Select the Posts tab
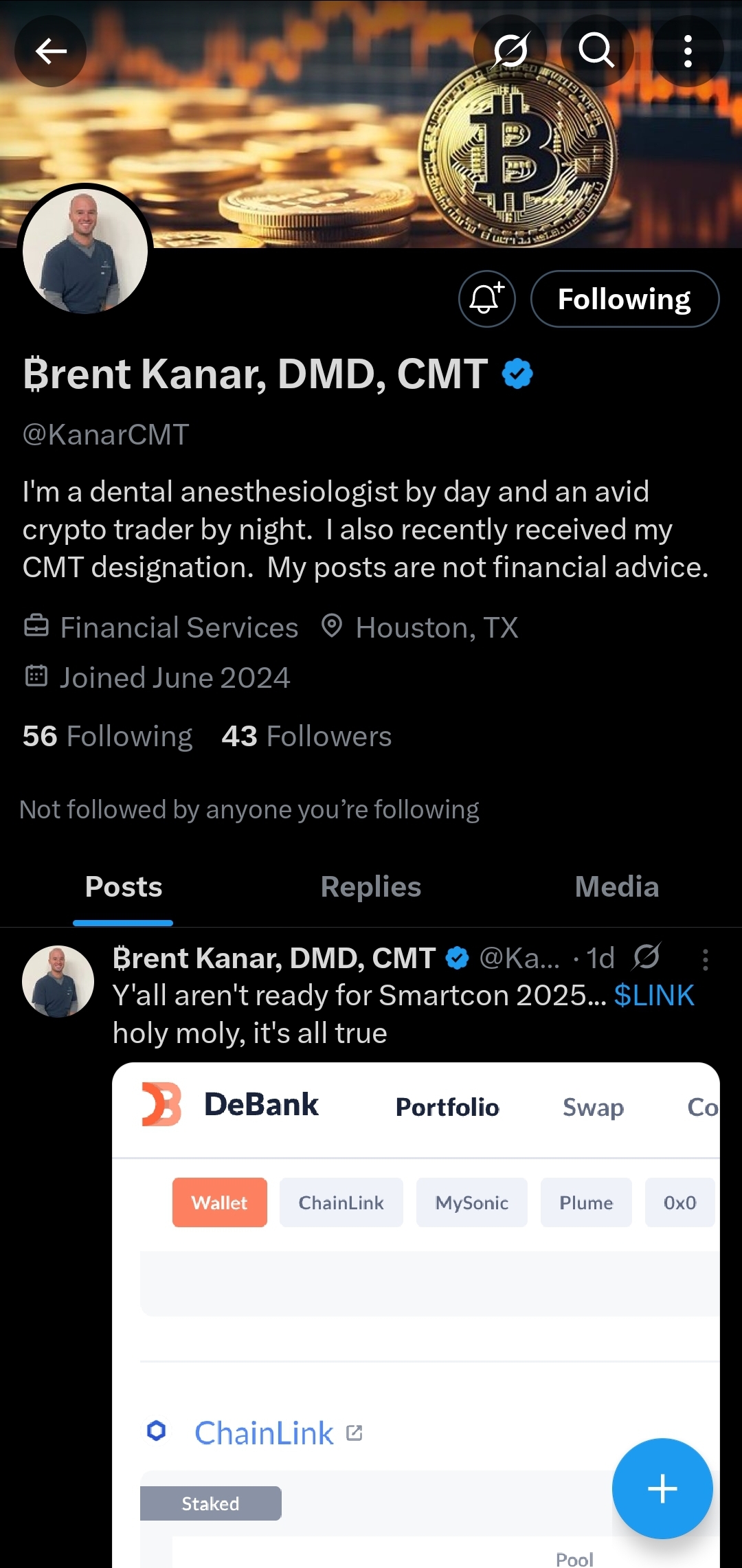The width and height of the screenshot is (742, 1568). pos(124,887)
